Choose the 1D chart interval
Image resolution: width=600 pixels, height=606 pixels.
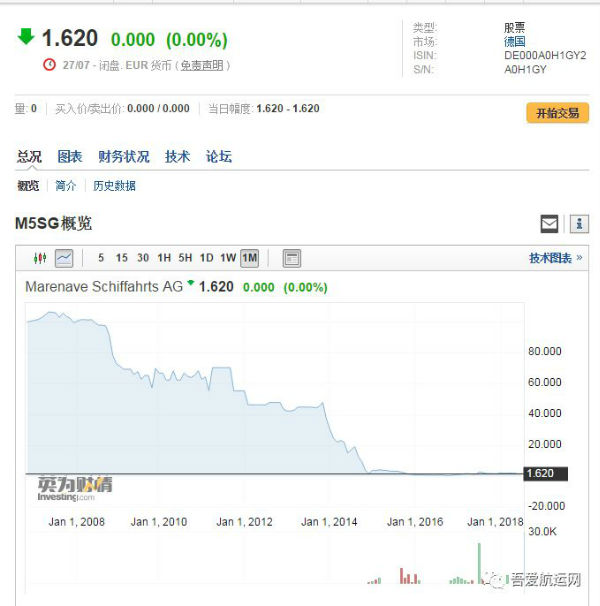(206, 258)
